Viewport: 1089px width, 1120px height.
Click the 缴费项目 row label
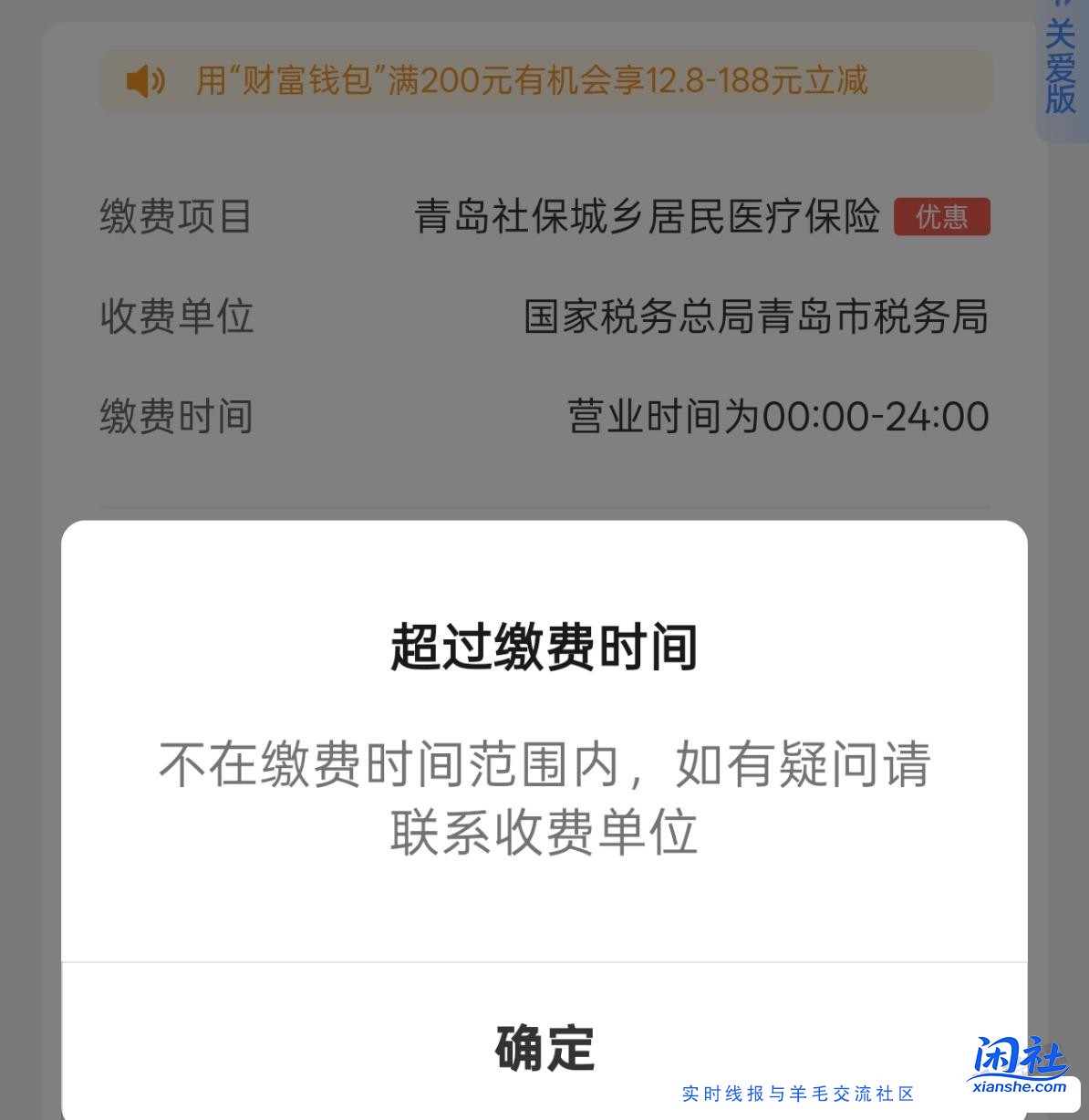point(173,216)
